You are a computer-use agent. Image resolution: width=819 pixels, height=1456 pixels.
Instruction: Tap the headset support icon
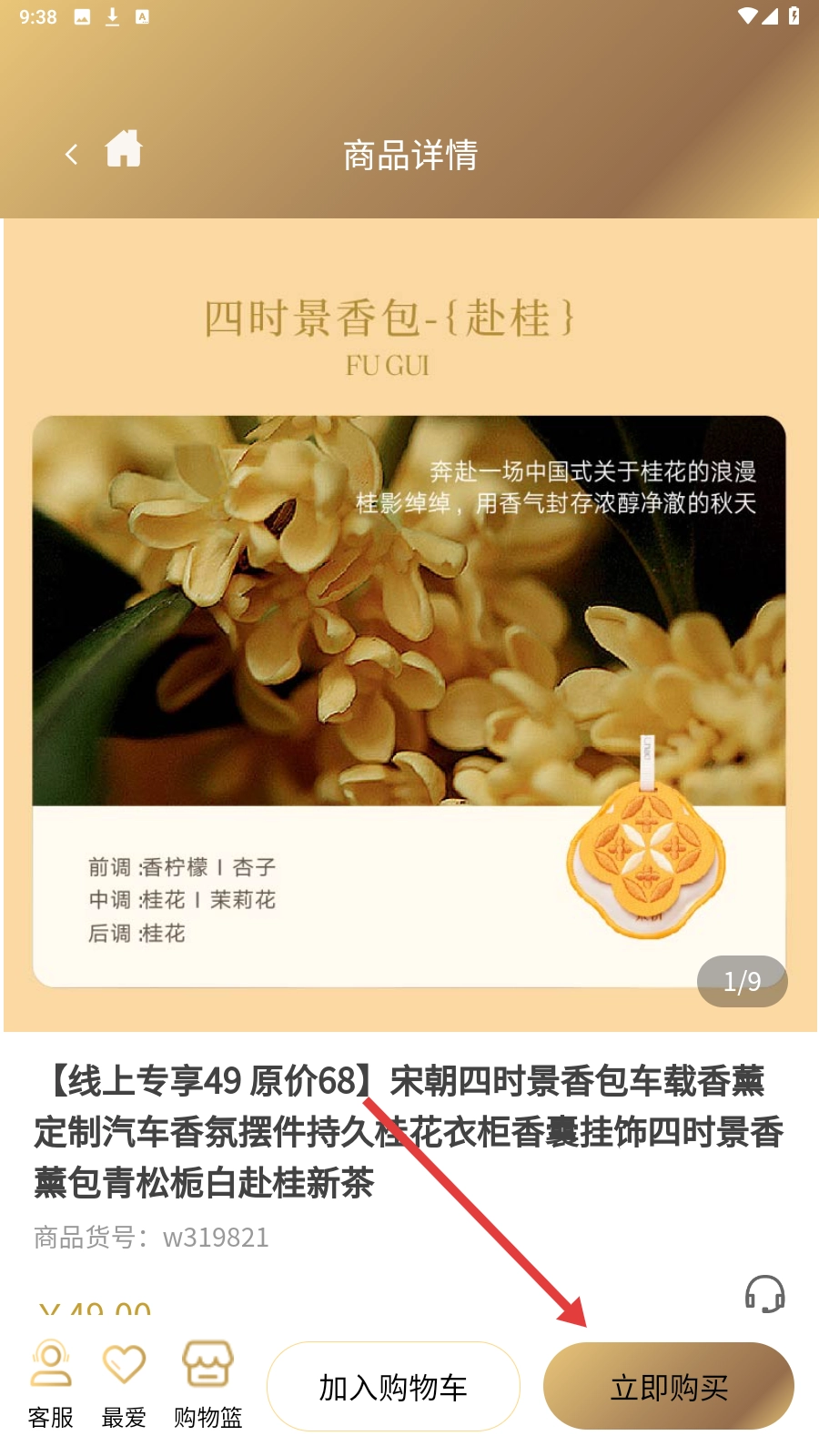click(764, 1292)
